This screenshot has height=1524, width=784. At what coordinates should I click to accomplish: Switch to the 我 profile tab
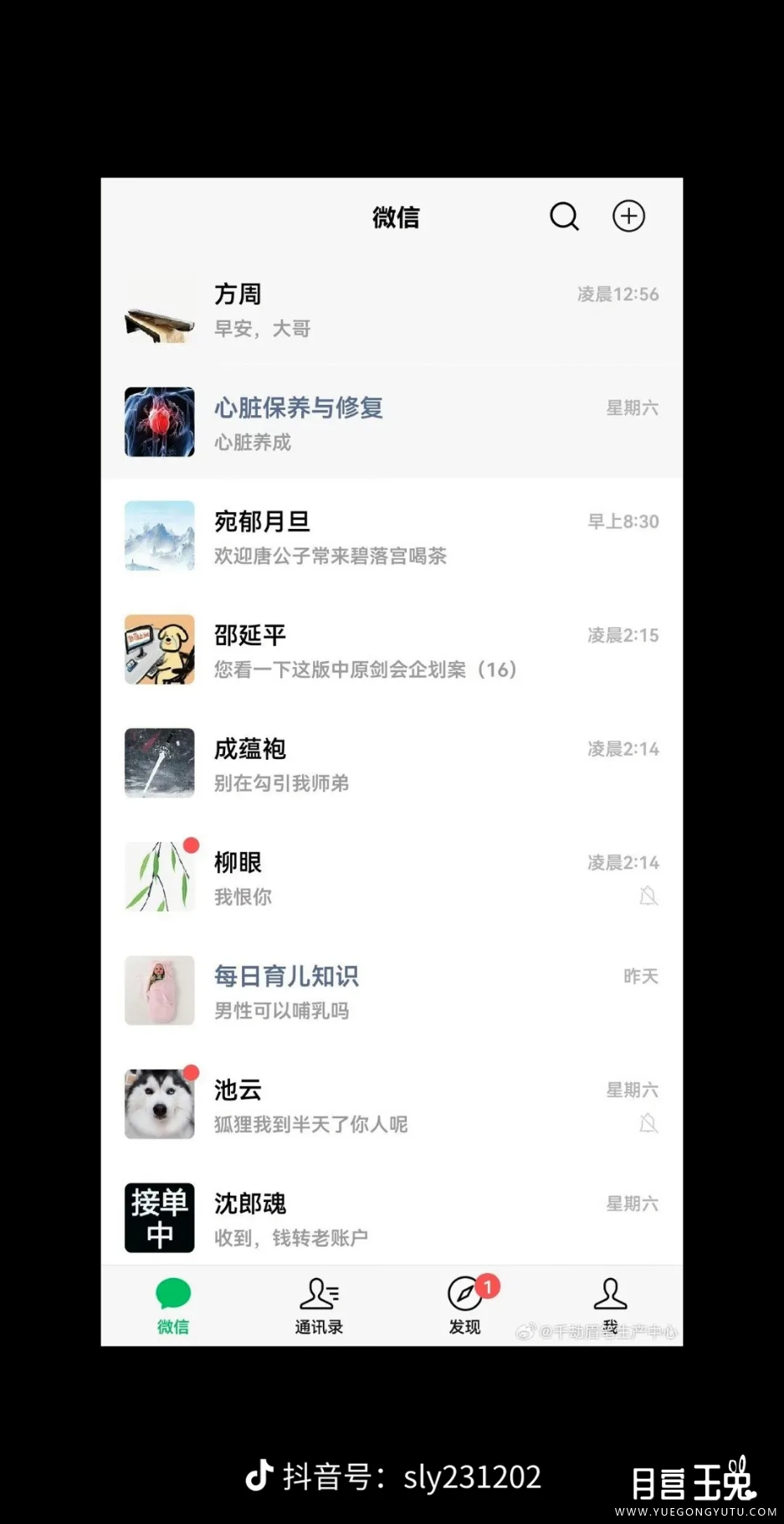coord(610,1303)
